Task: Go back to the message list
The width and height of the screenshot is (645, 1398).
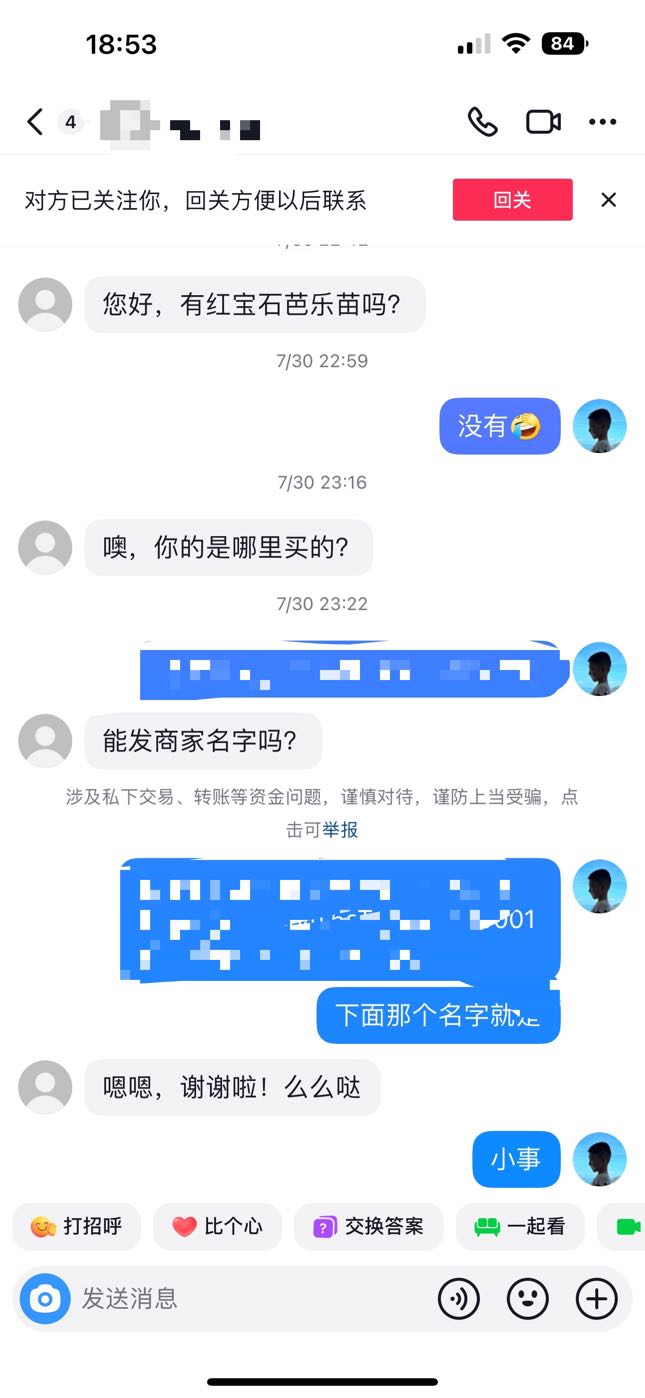Action: pyautogui.click(x=35, y=123)
